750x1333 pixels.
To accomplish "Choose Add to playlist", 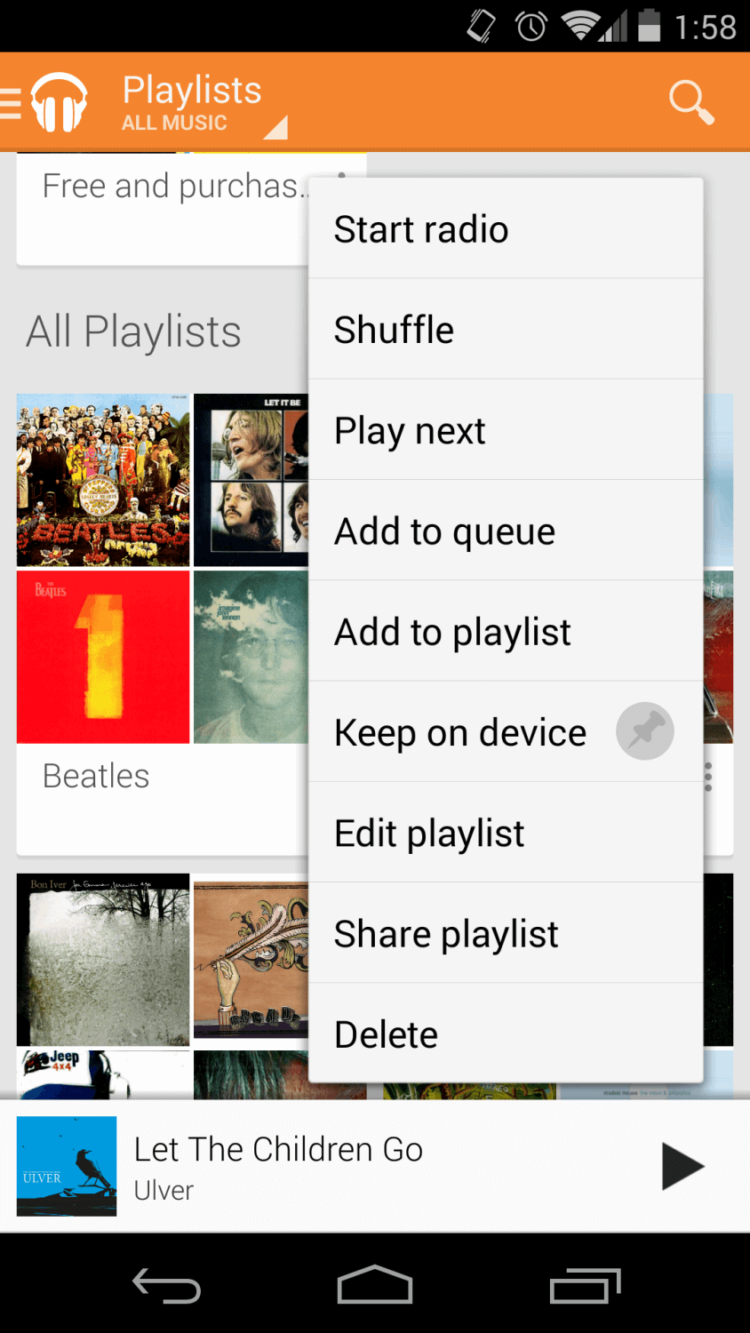I will [505, 632].
